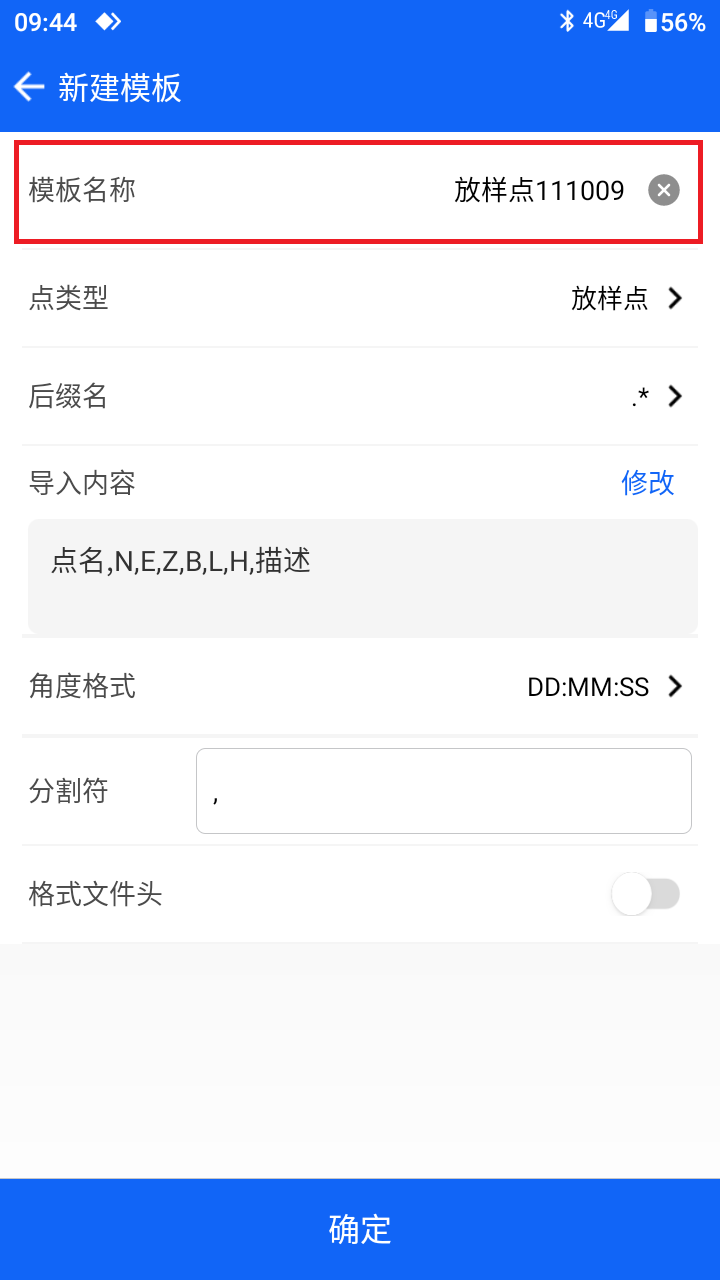Screen dimensions: 720x1280
Task: Focus the 分割符 text box
Action: point(444,791)
